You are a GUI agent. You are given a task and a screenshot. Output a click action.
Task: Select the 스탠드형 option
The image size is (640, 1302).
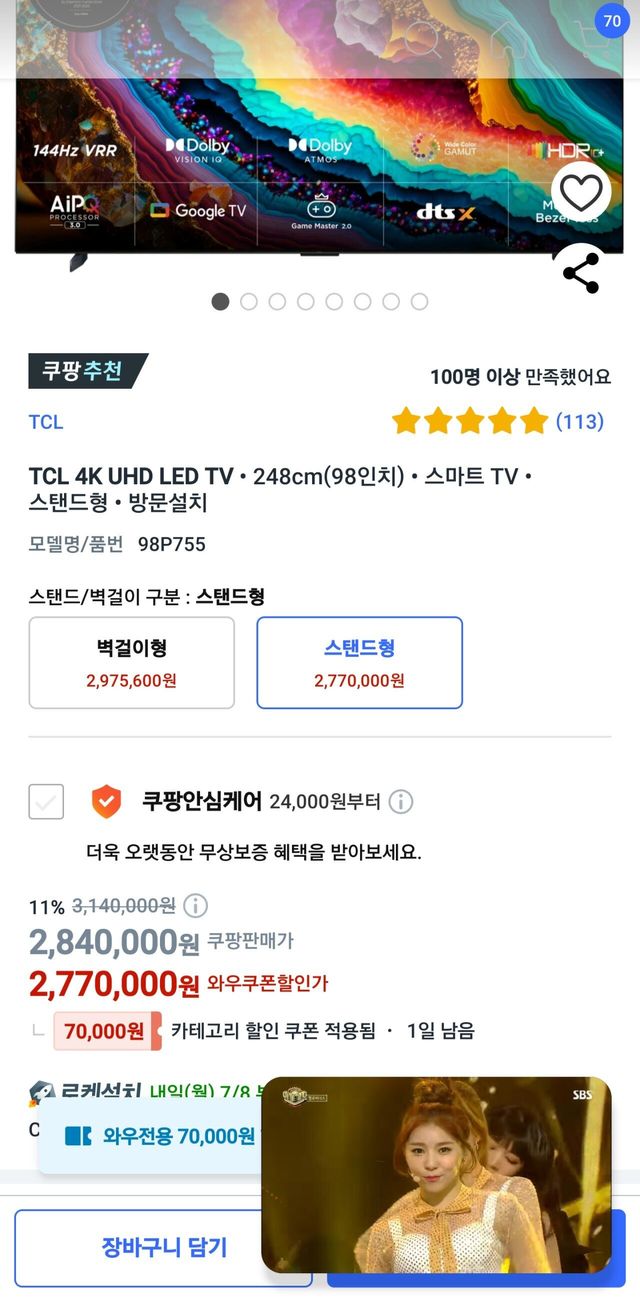[359, 662]
